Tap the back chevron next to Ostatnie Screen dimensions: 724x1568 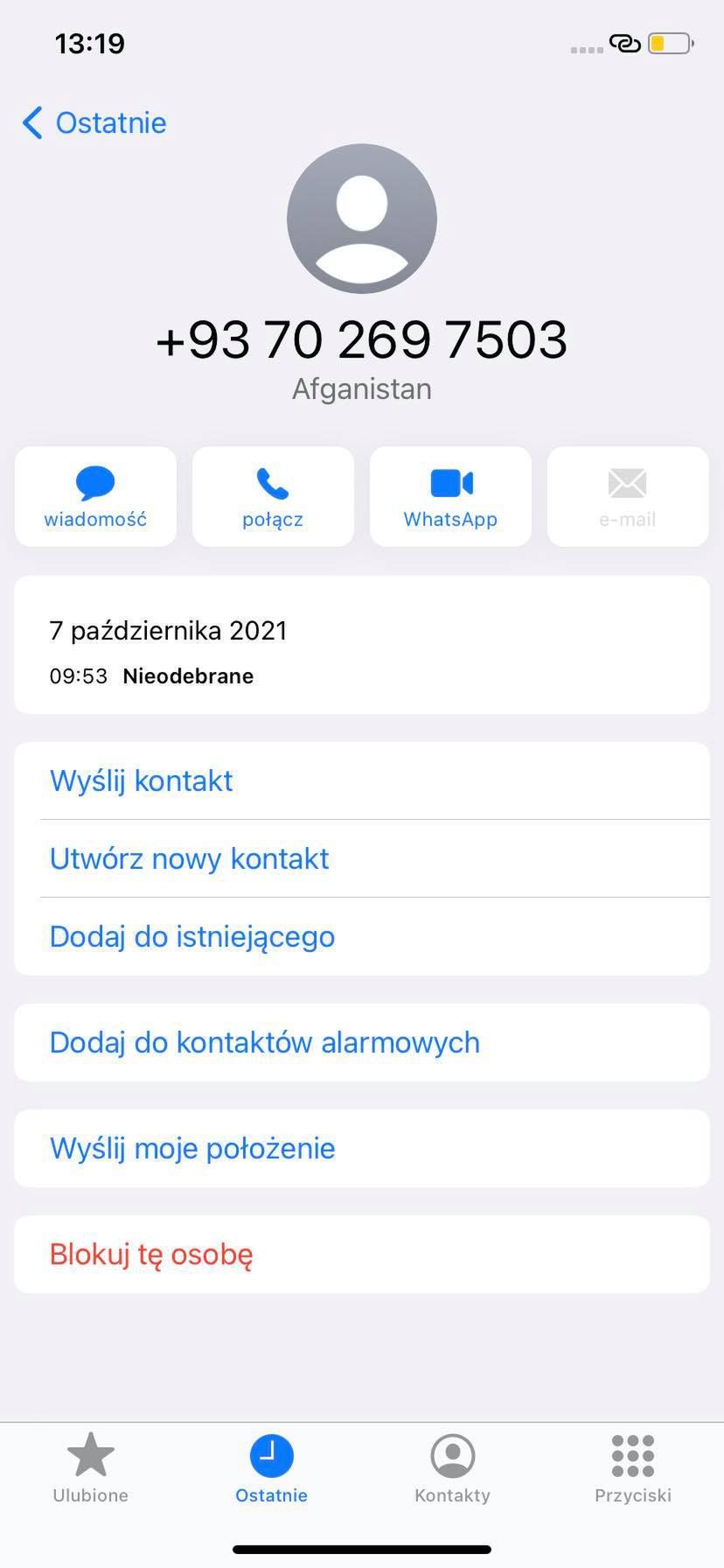32,122
